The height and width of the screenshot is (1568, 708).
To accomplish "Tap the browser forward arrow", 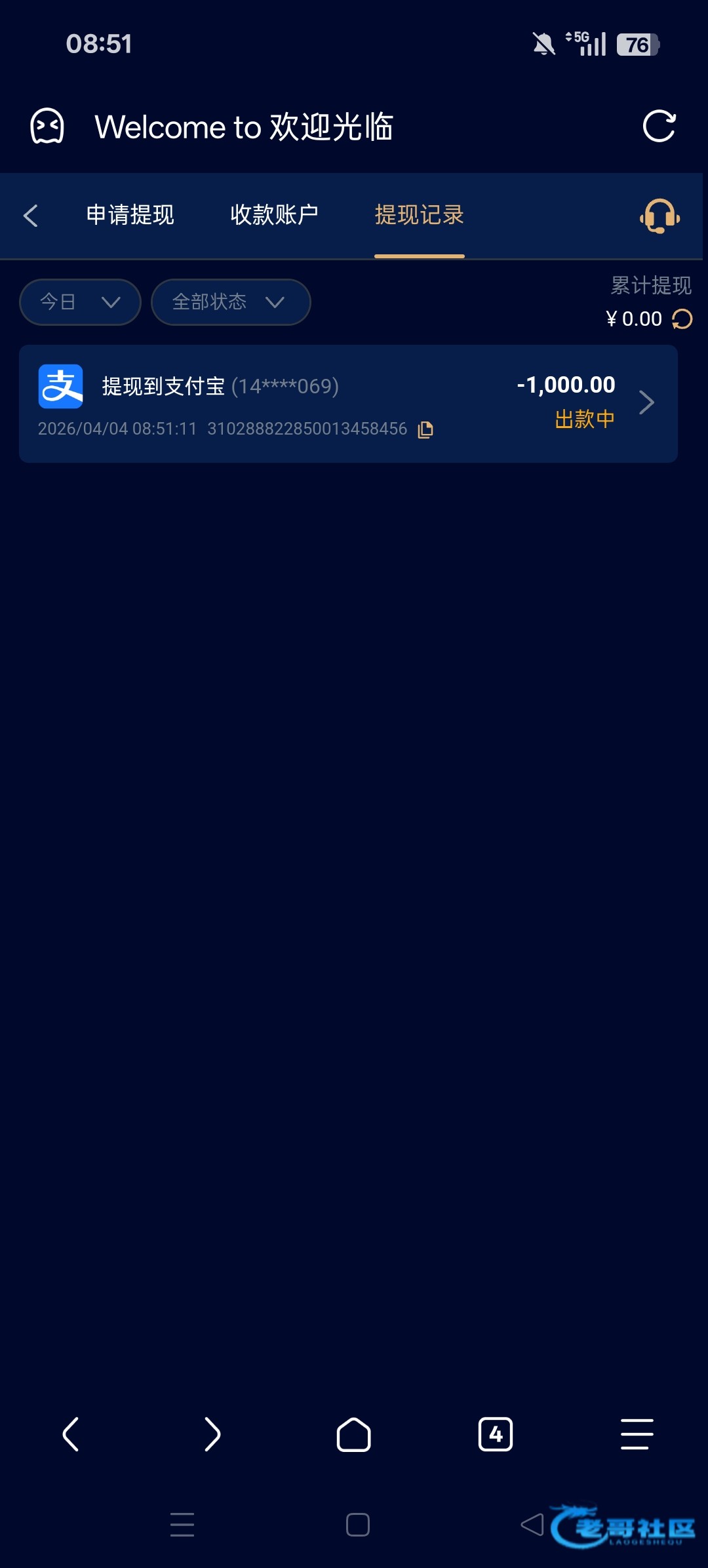I will point(212,1434).
